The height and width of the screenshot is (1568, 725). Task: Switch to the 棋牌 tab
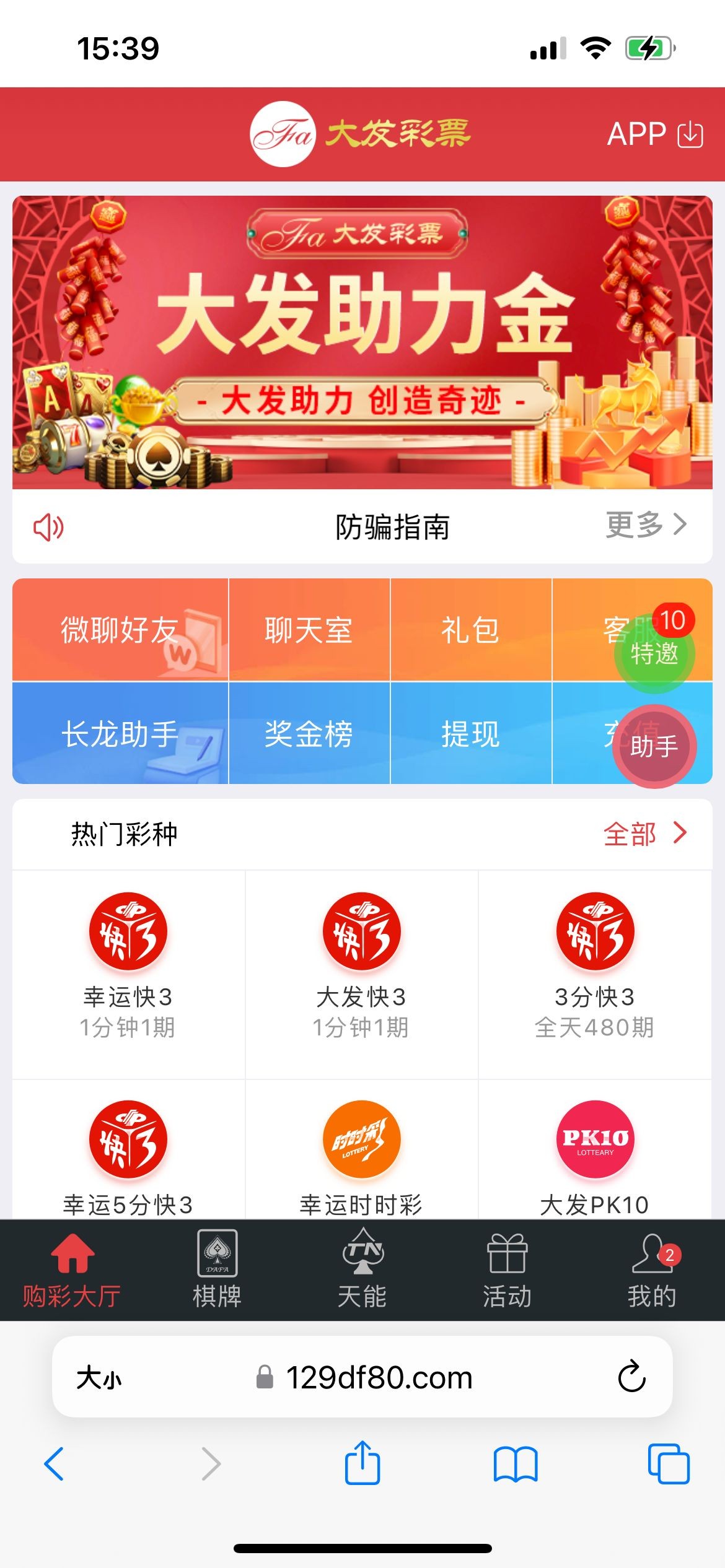point(217,1270)
